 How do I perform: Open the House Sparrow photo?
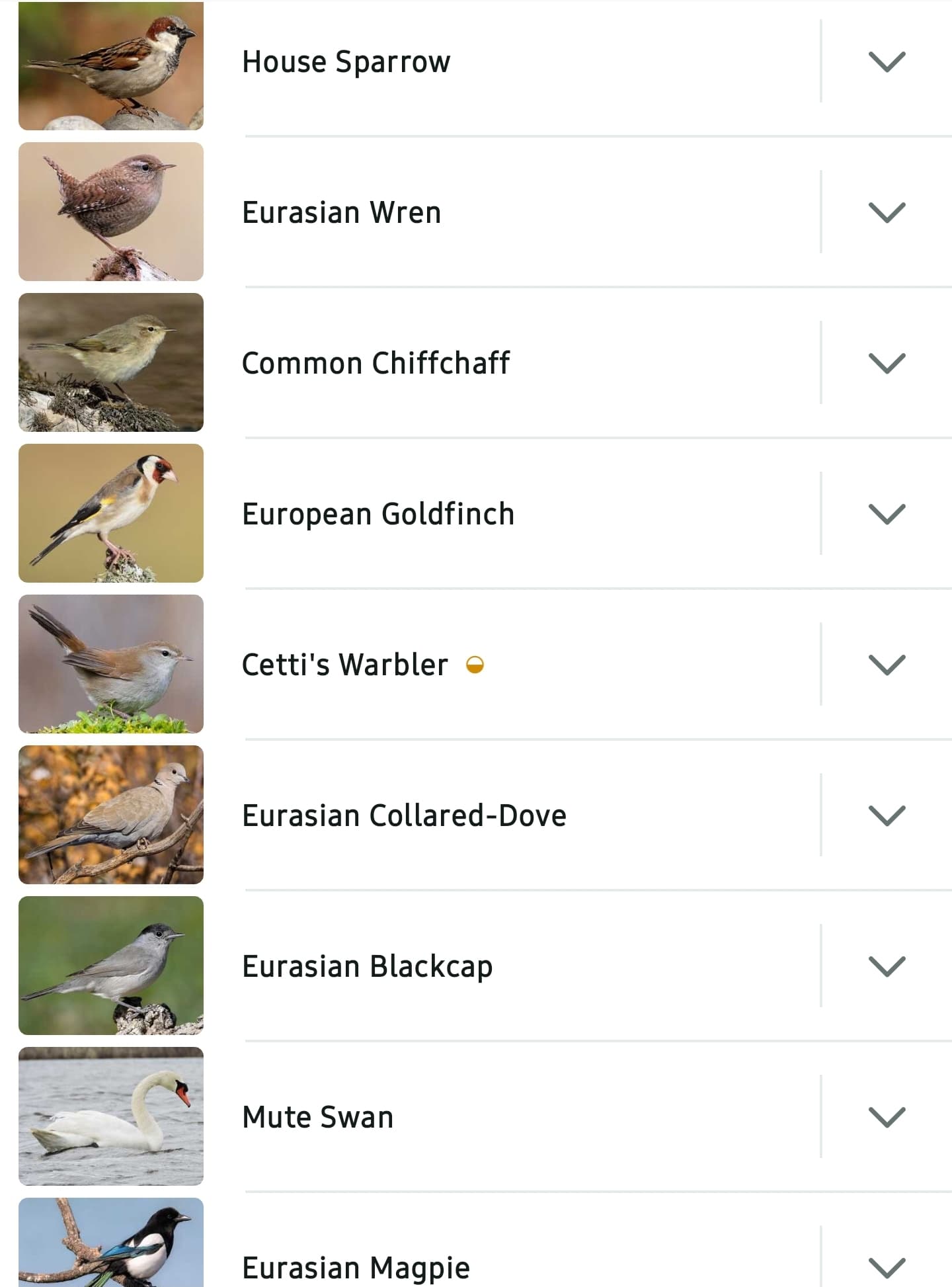[x=111, y=65]
